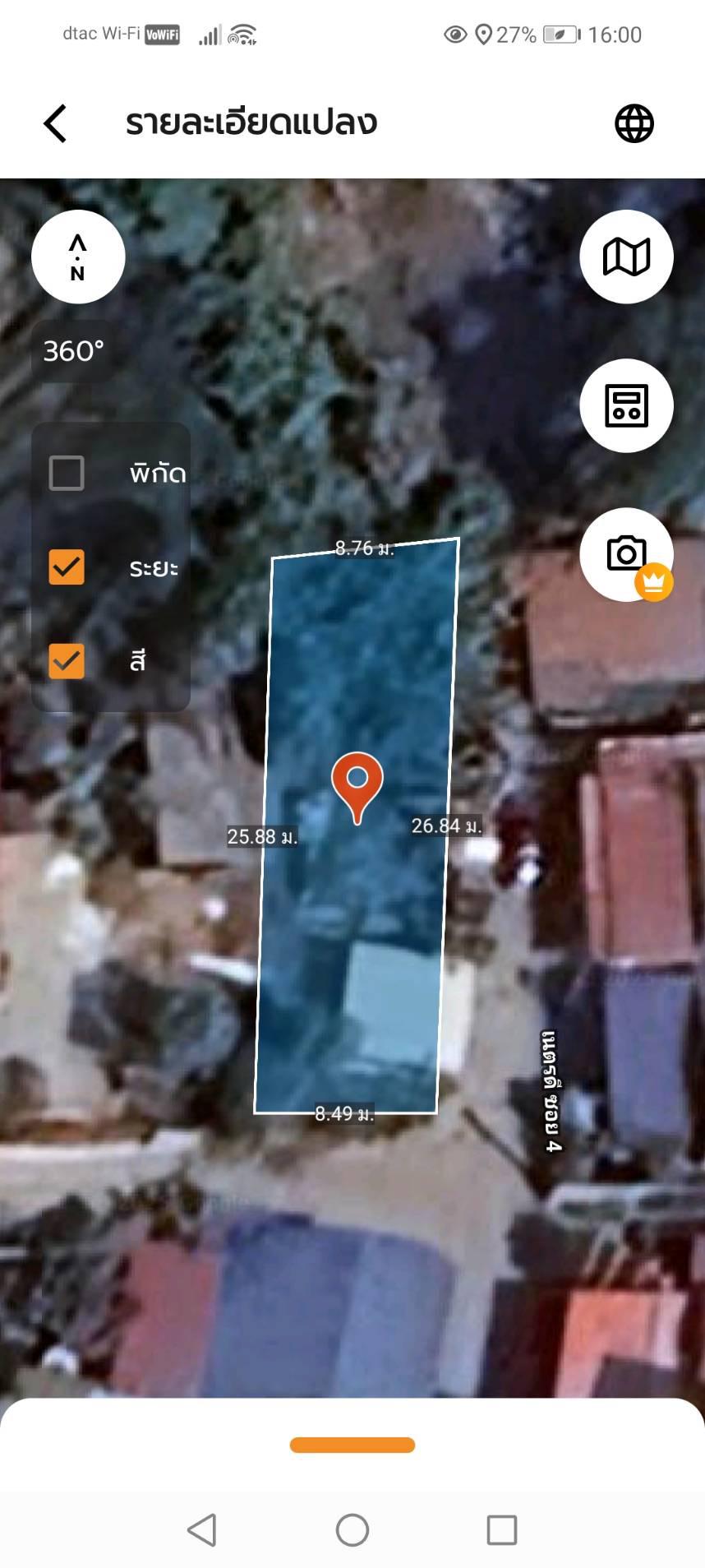Uncheck the สี color checkbox
Screen dimensions: 705x1568
click(67, 660)
